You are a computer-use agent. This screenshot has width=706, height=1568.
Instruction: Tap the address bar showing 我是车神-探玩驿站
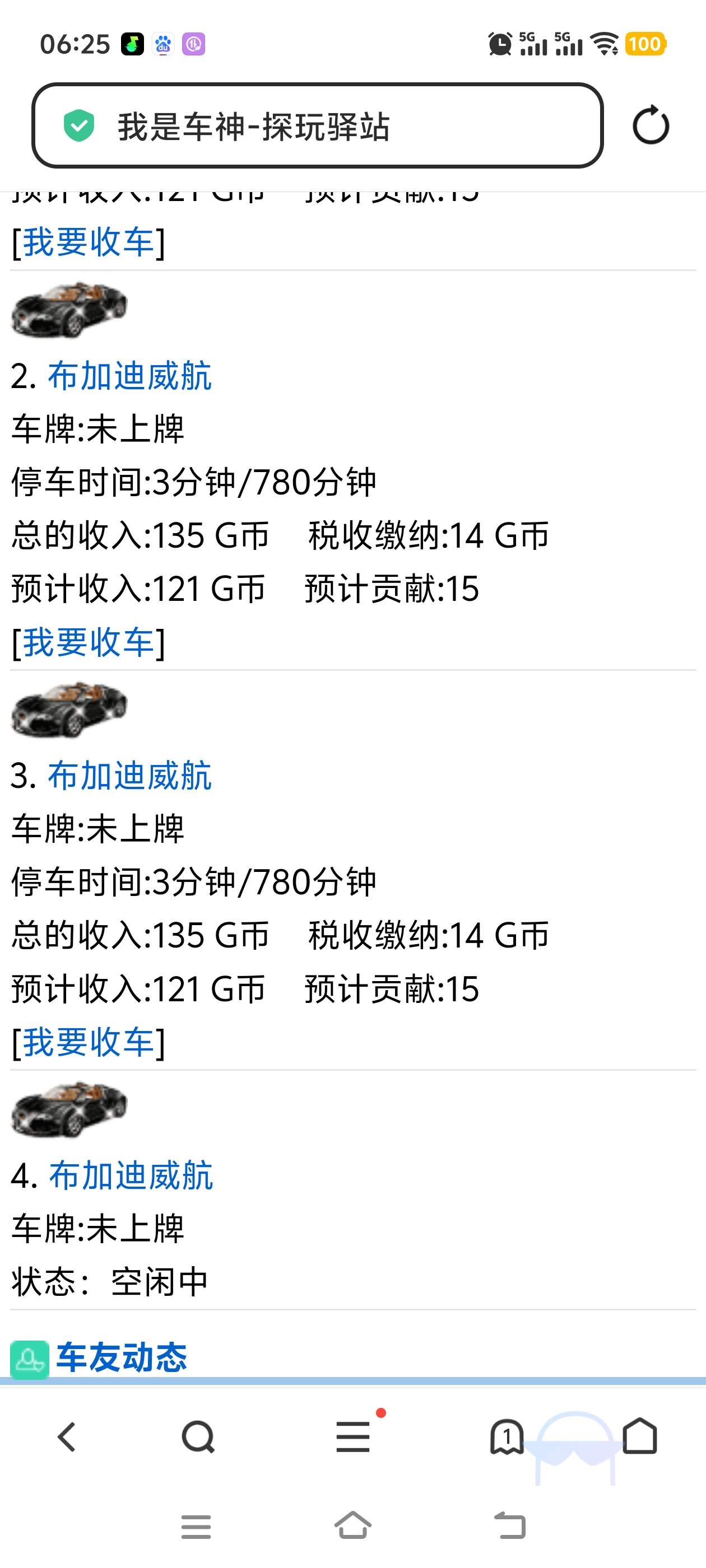tap(317, 126)
